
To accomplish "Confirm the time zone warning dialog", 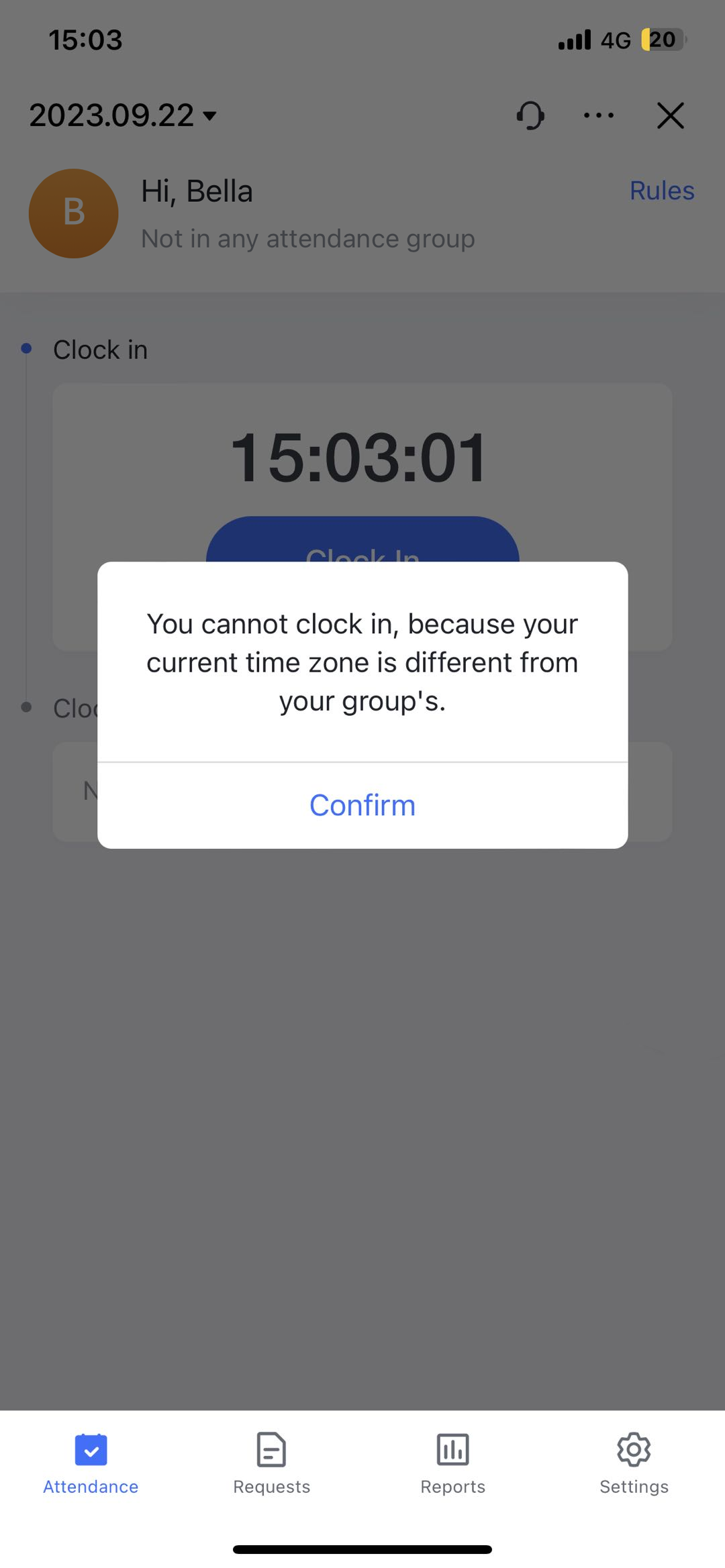I will click(362, 805).
